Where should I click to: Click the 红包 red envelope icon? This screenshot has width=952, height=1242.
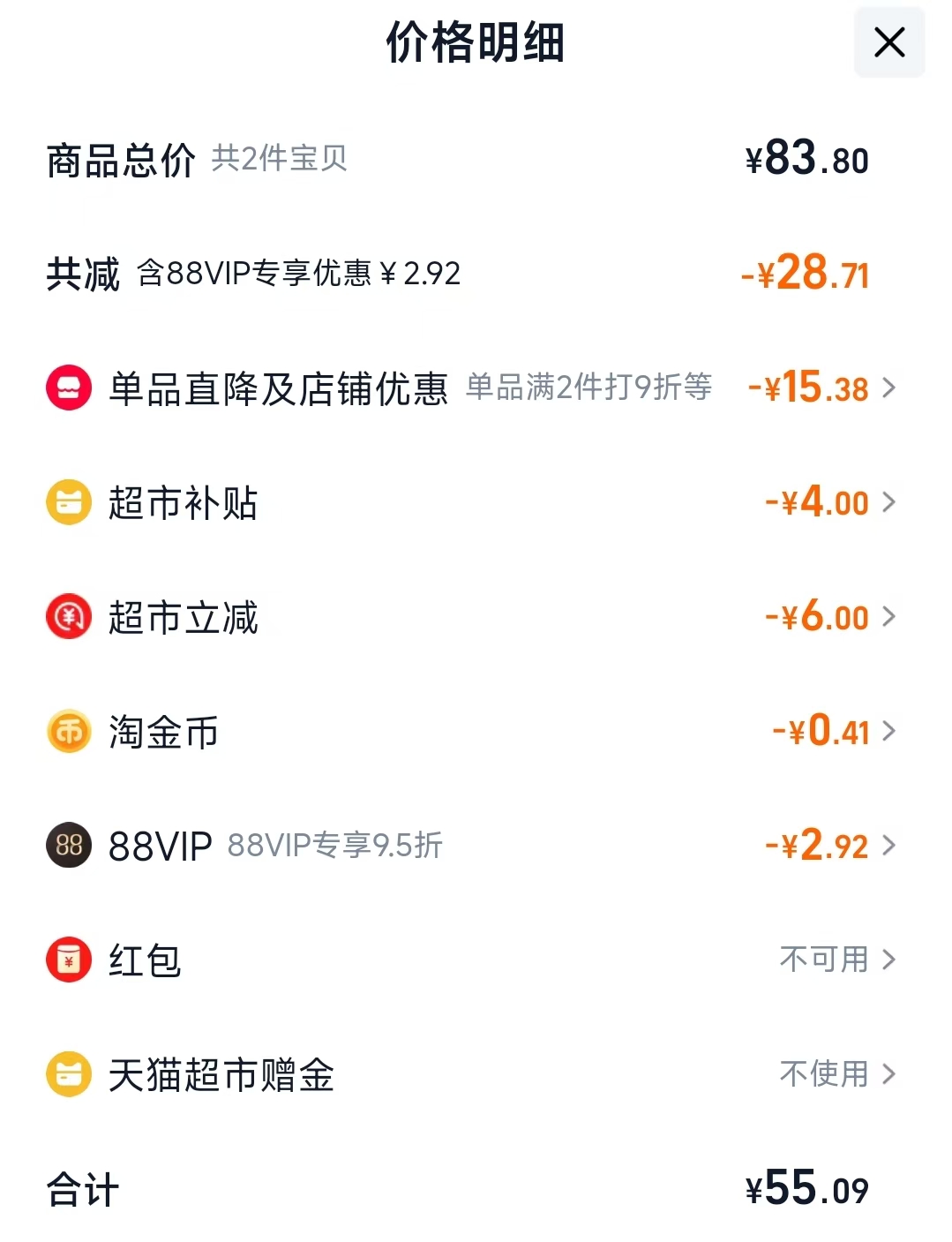point(67,960)
